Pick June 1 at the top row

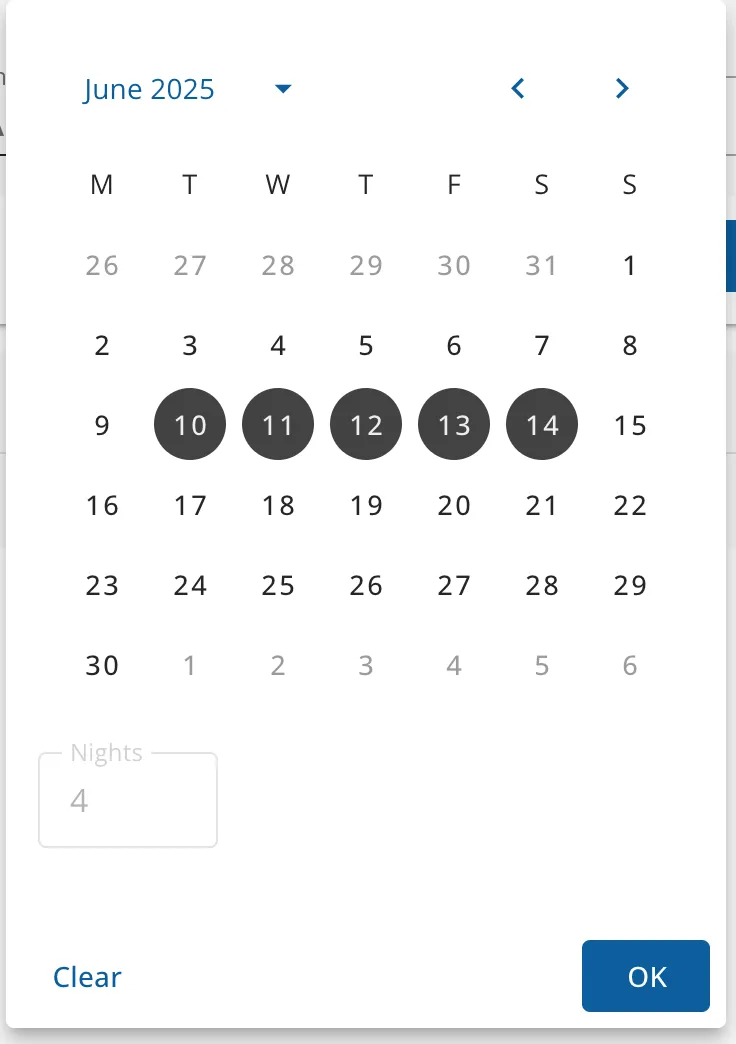tap(629, 265)
